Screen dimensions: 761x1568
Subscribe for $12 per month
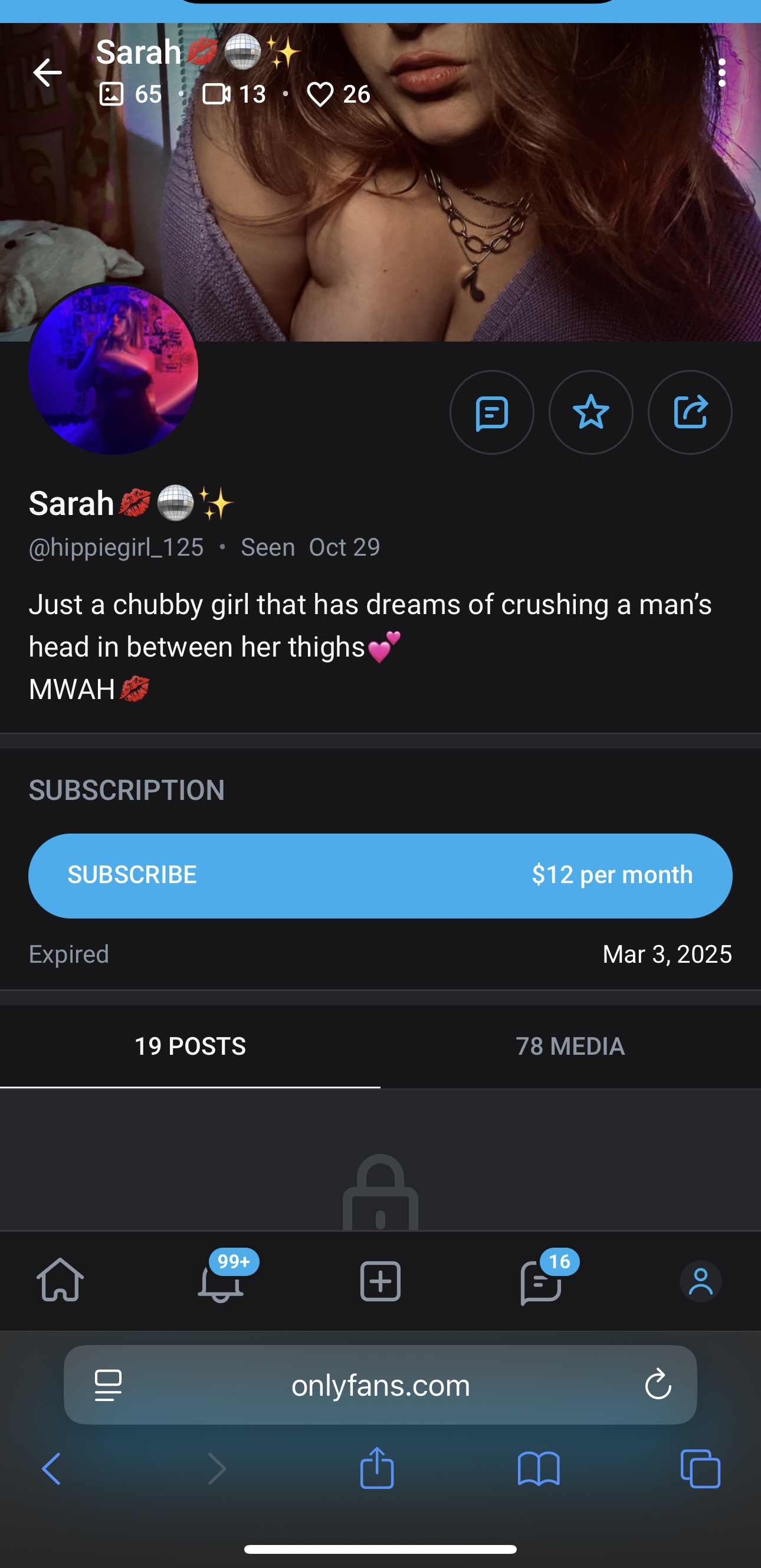pos(380,875)
